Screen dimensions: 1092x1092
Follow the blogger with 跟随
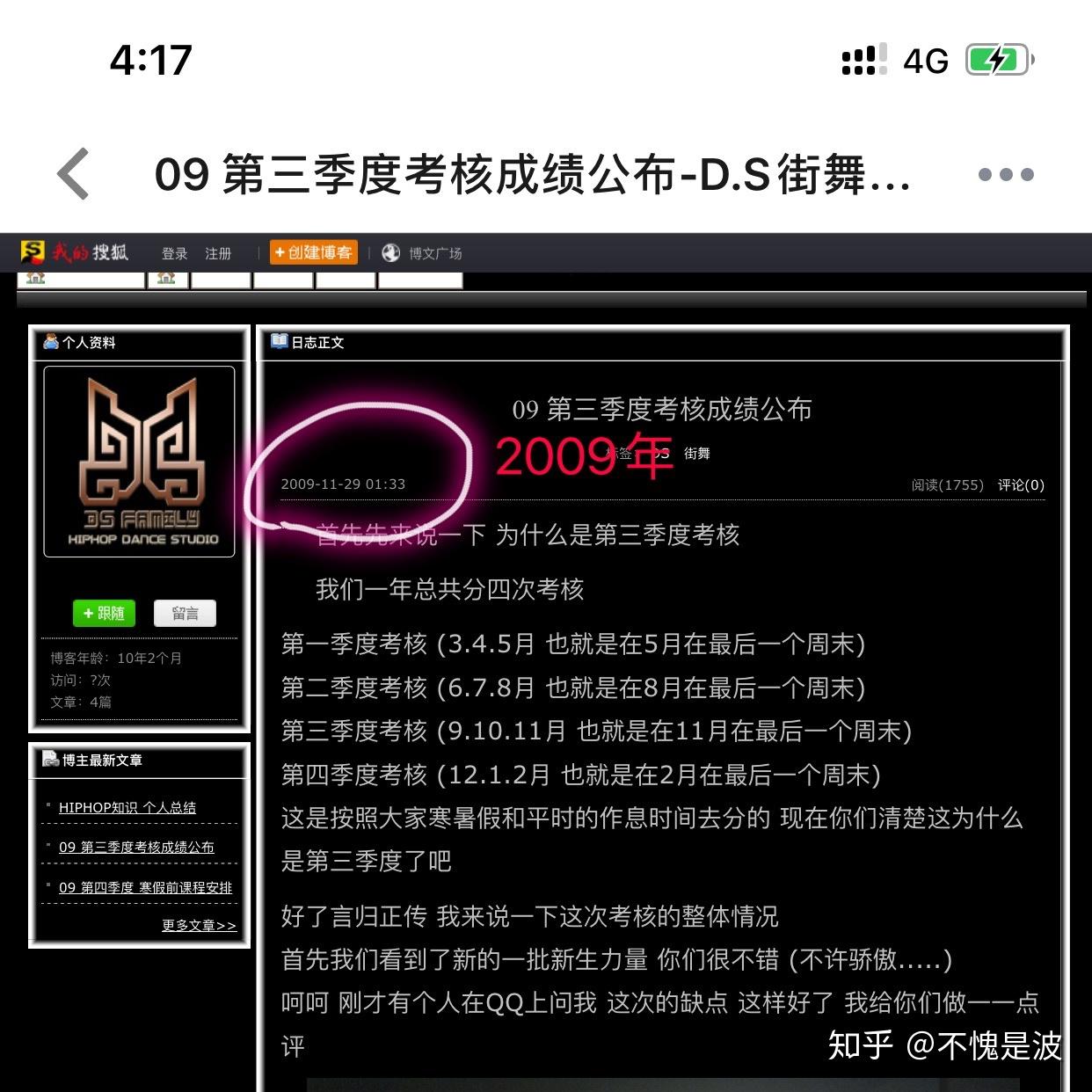click(104, 613)
